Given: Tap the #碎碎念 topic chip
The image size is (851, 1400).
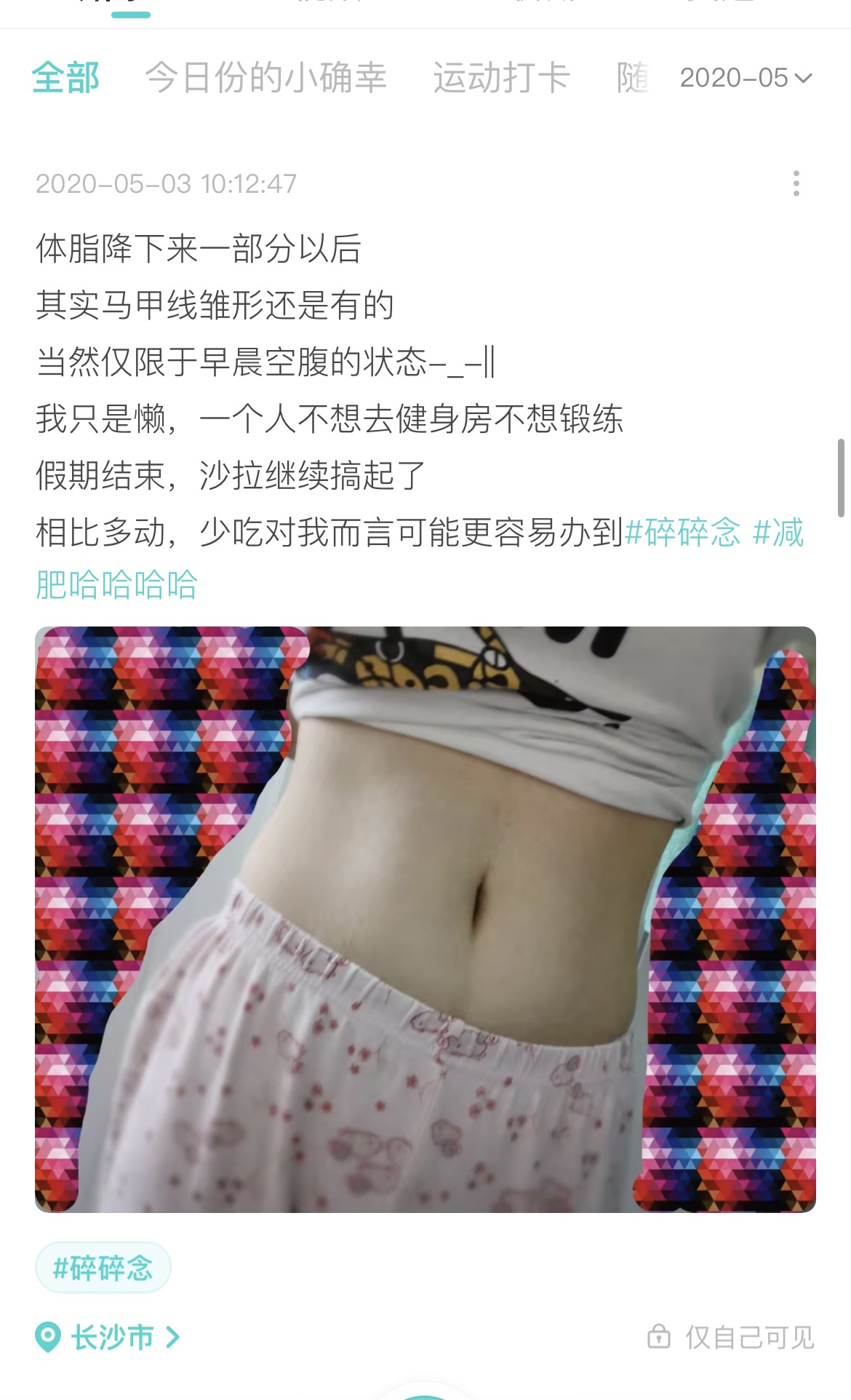Looking at the screenshot, I should (103, 1268).
